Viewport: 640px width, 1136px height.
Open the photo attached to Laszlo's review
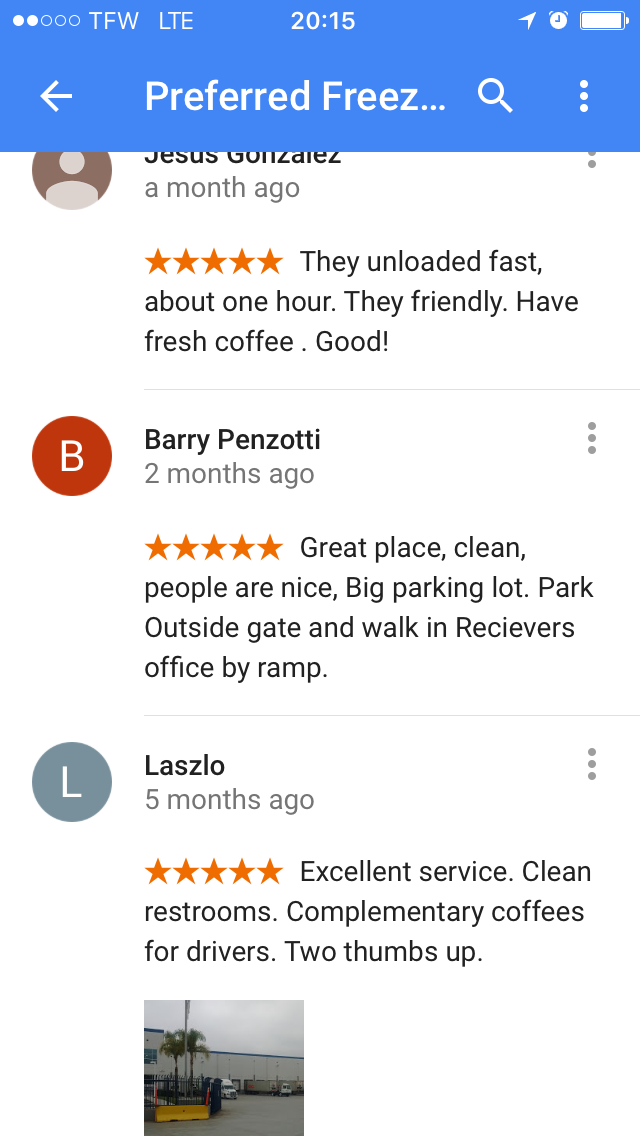tap(224, 1066)
